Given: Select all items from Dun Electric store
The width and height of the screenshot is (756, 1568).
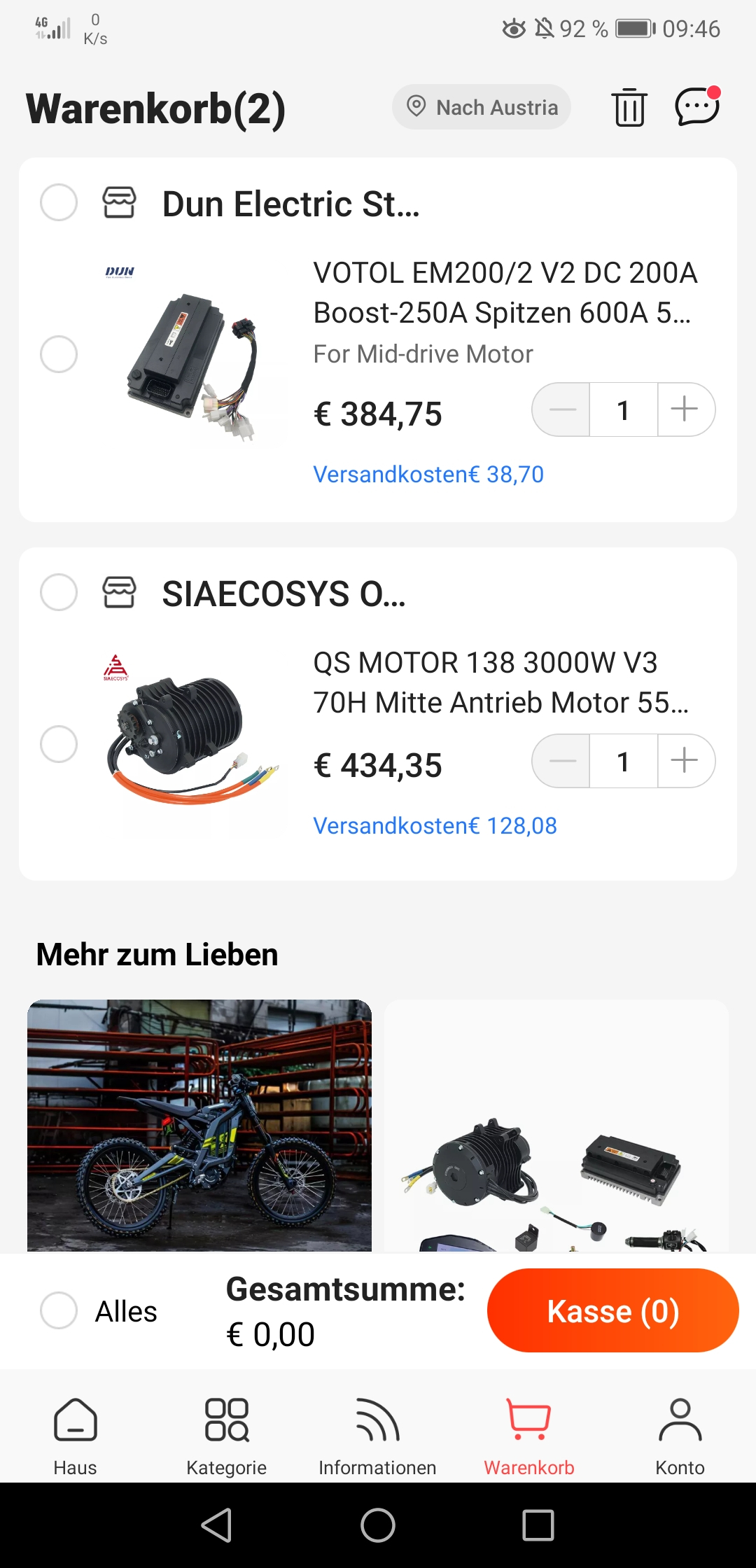Looking at the screenshot, I should coord(59,203).
